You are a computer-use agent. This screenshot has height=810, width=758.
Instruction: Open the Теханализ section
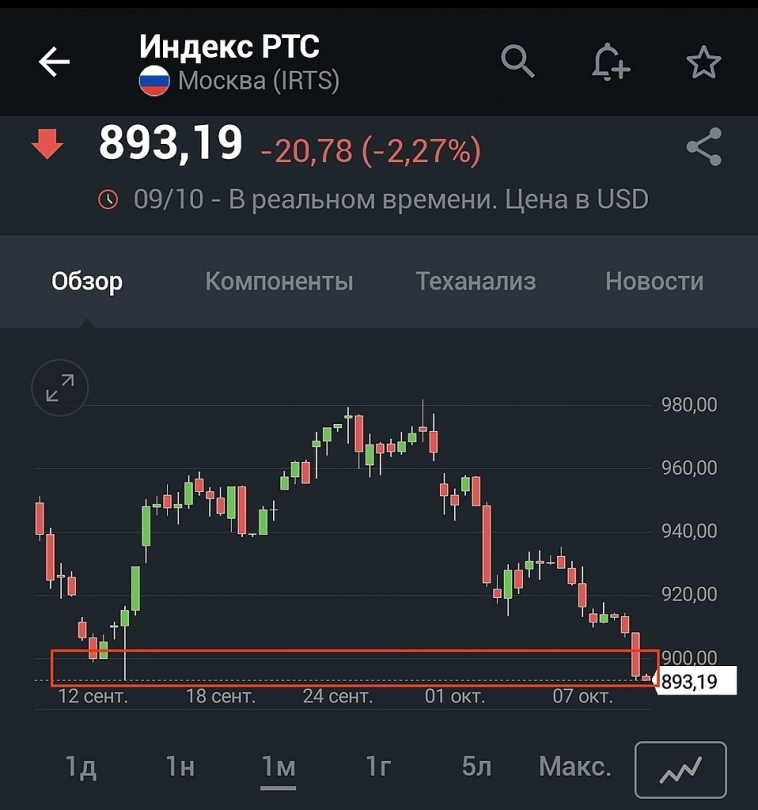(476, 282)
